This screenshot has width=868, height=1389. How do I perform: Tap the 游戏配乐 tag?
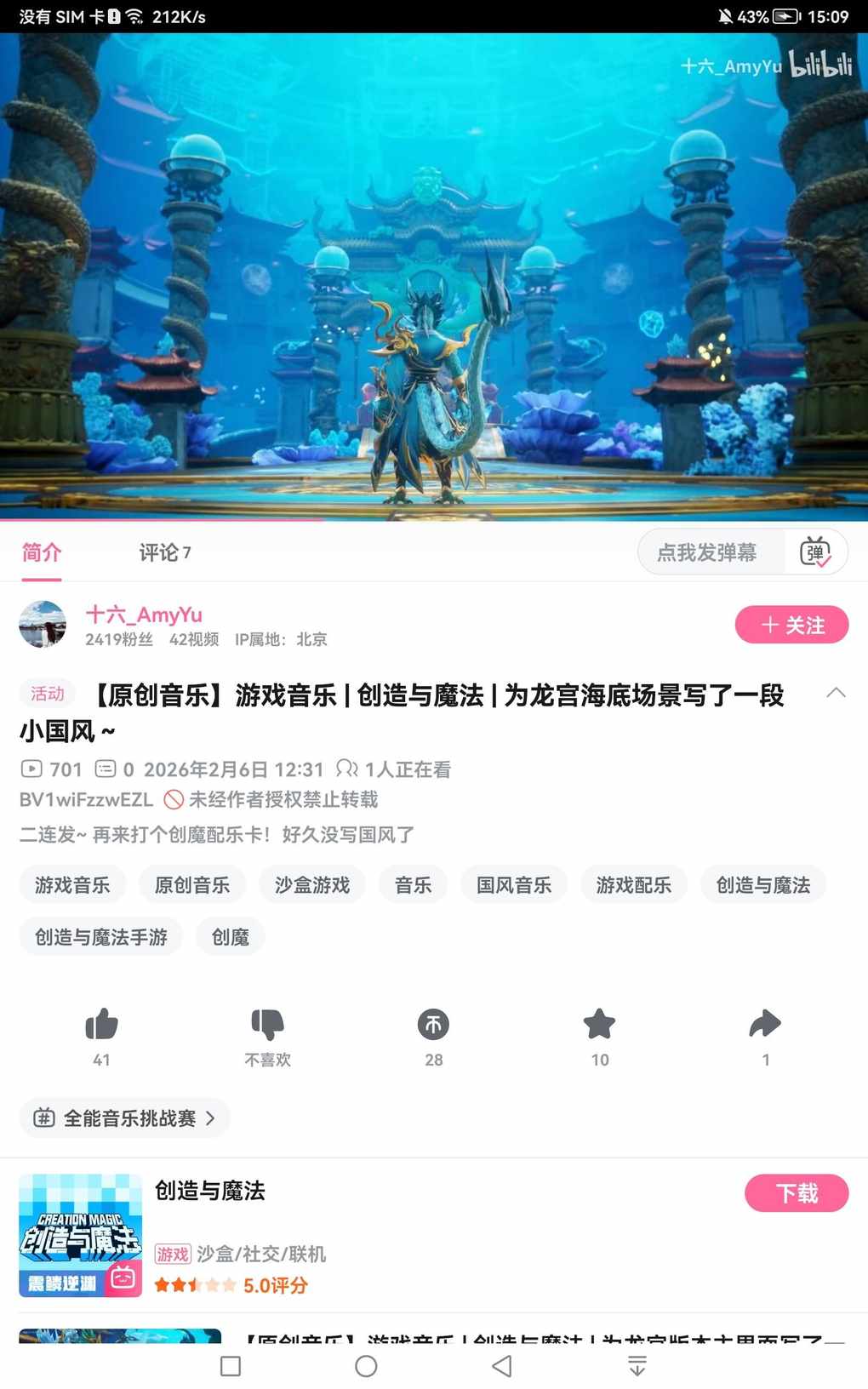pos(634,885)
